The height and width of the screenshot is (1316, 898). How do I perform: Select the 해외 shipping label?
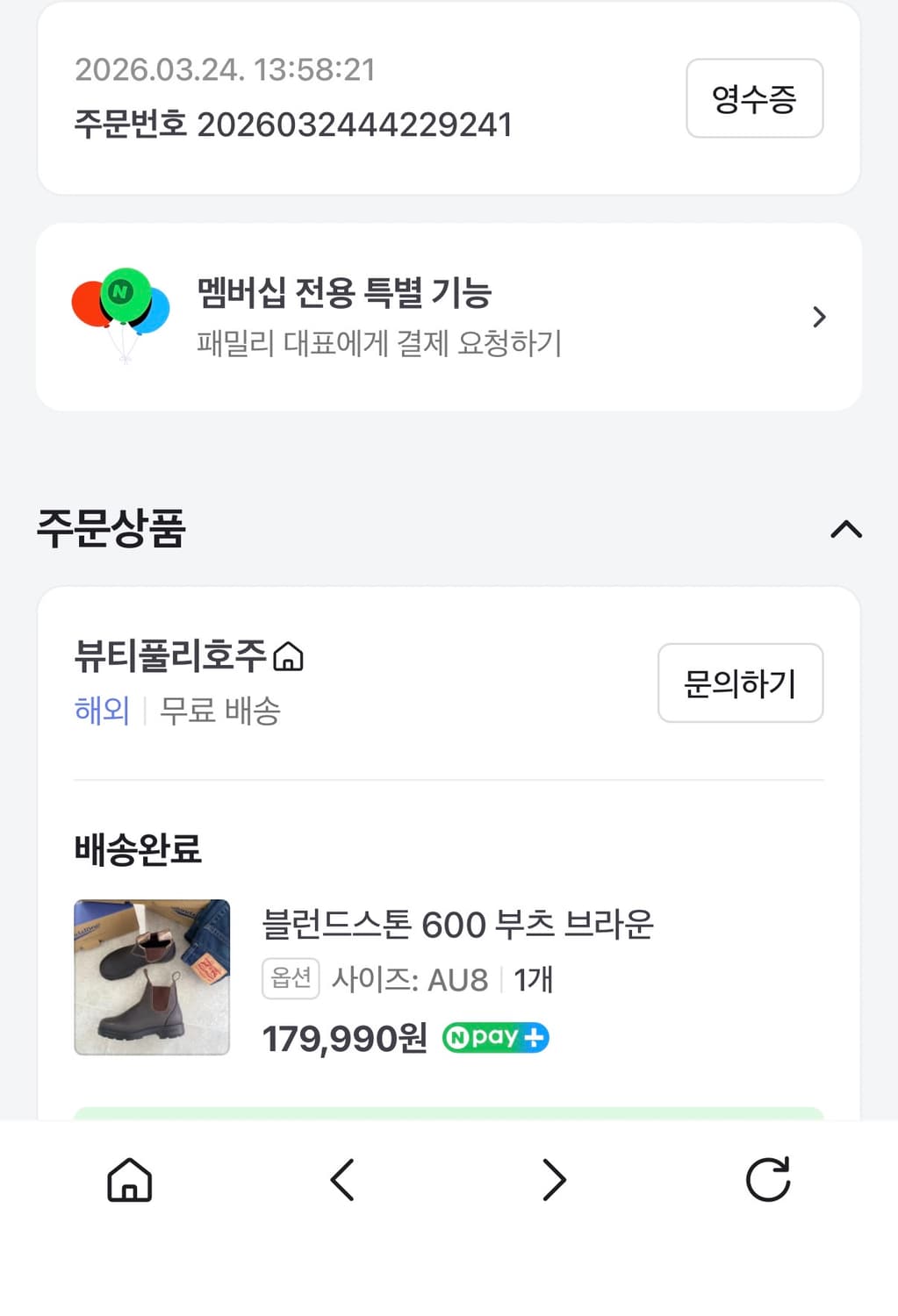tap(102, 712)
